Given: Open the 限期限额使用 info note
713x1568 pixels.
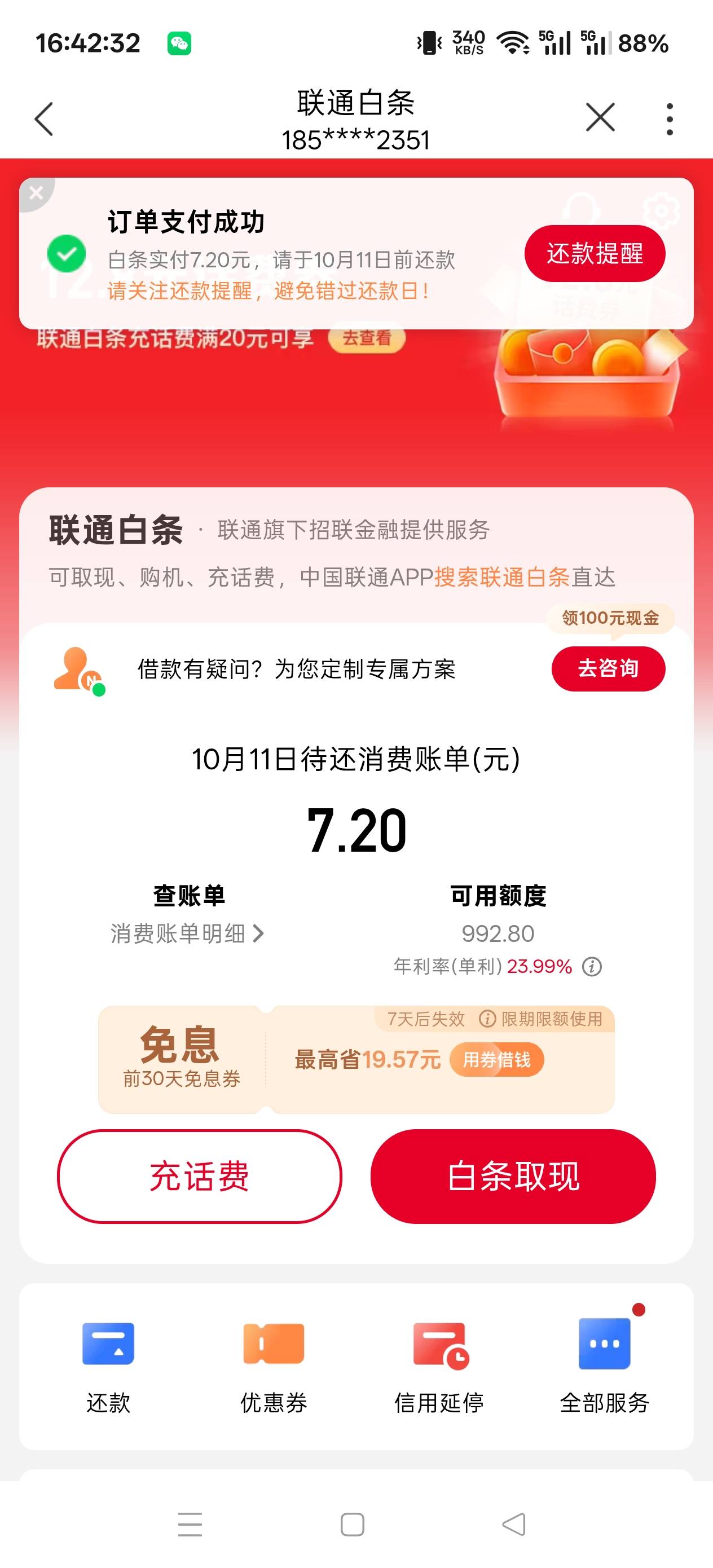Looking at the screenshot, I should click(x=541, y=1019).
